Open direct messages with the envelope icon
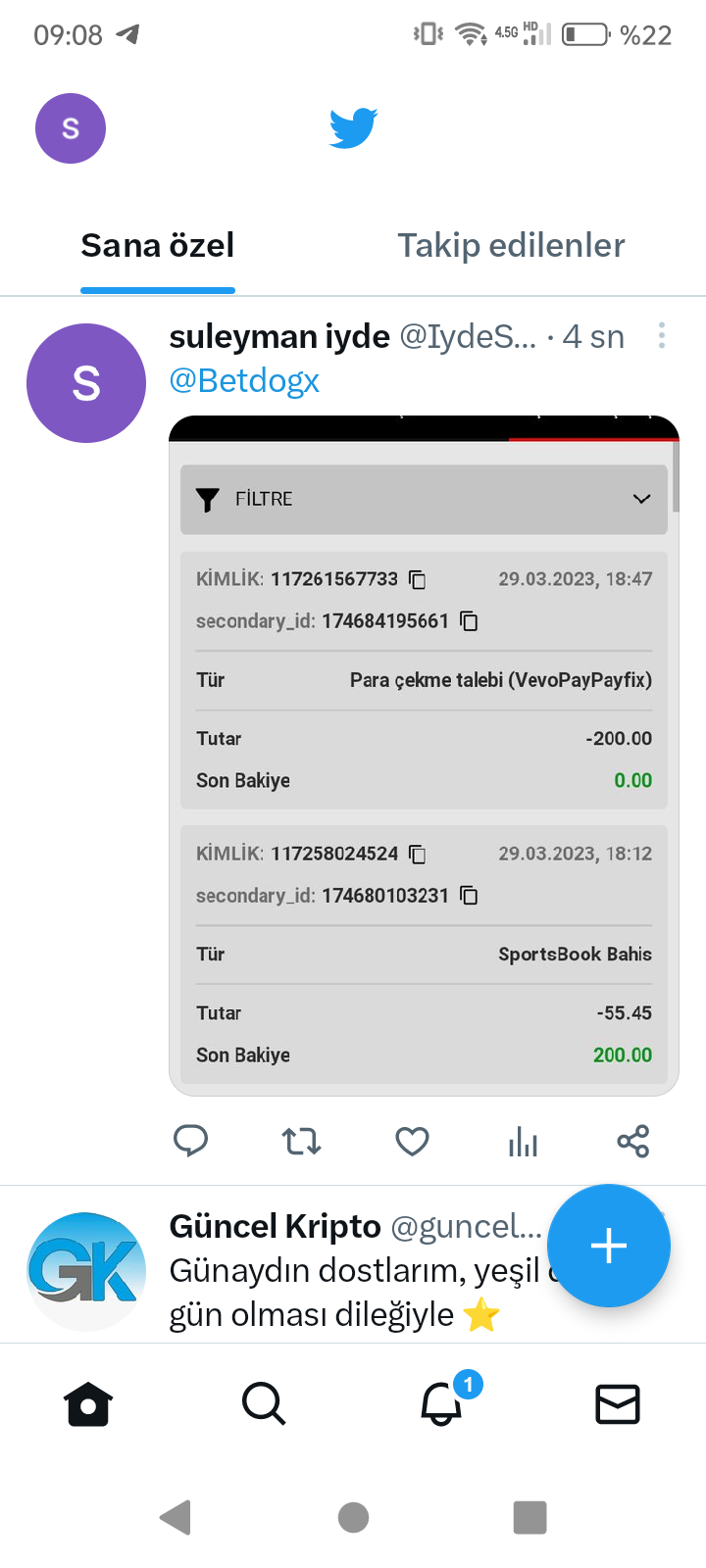 click(x=617, y=1403)
